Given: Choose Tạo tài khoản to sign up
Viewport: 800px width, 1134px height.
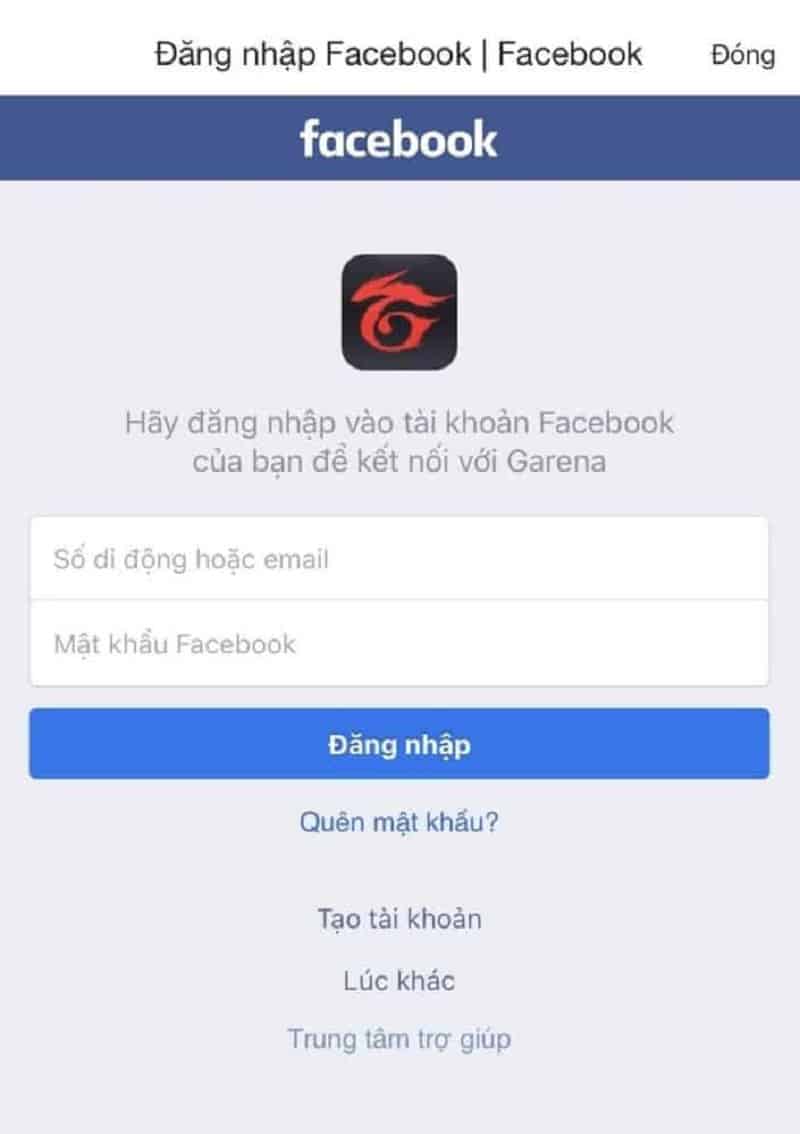Looking at the screenshot, I should (399, 918).
